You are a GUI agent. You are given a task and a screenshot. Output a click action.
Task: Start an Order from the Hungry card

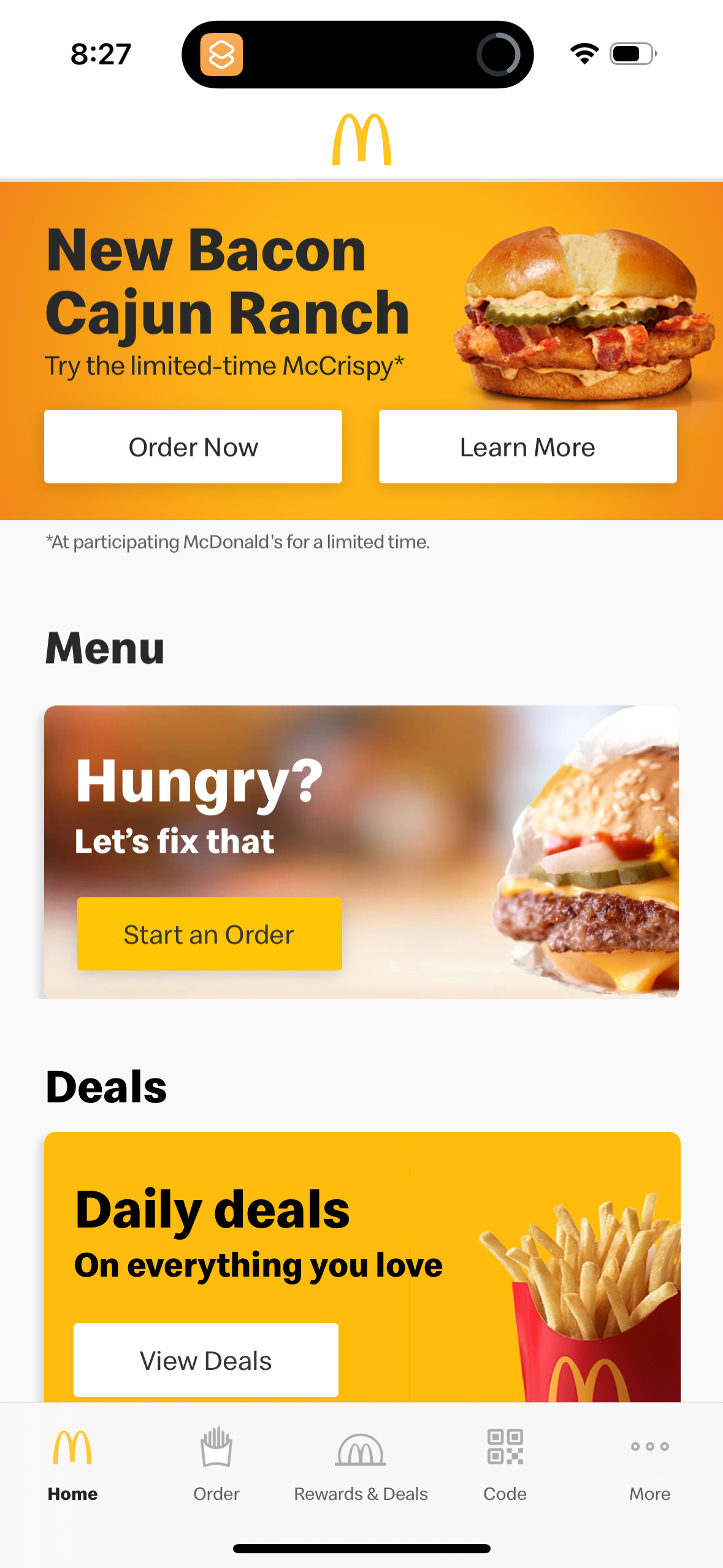(209, 934)
